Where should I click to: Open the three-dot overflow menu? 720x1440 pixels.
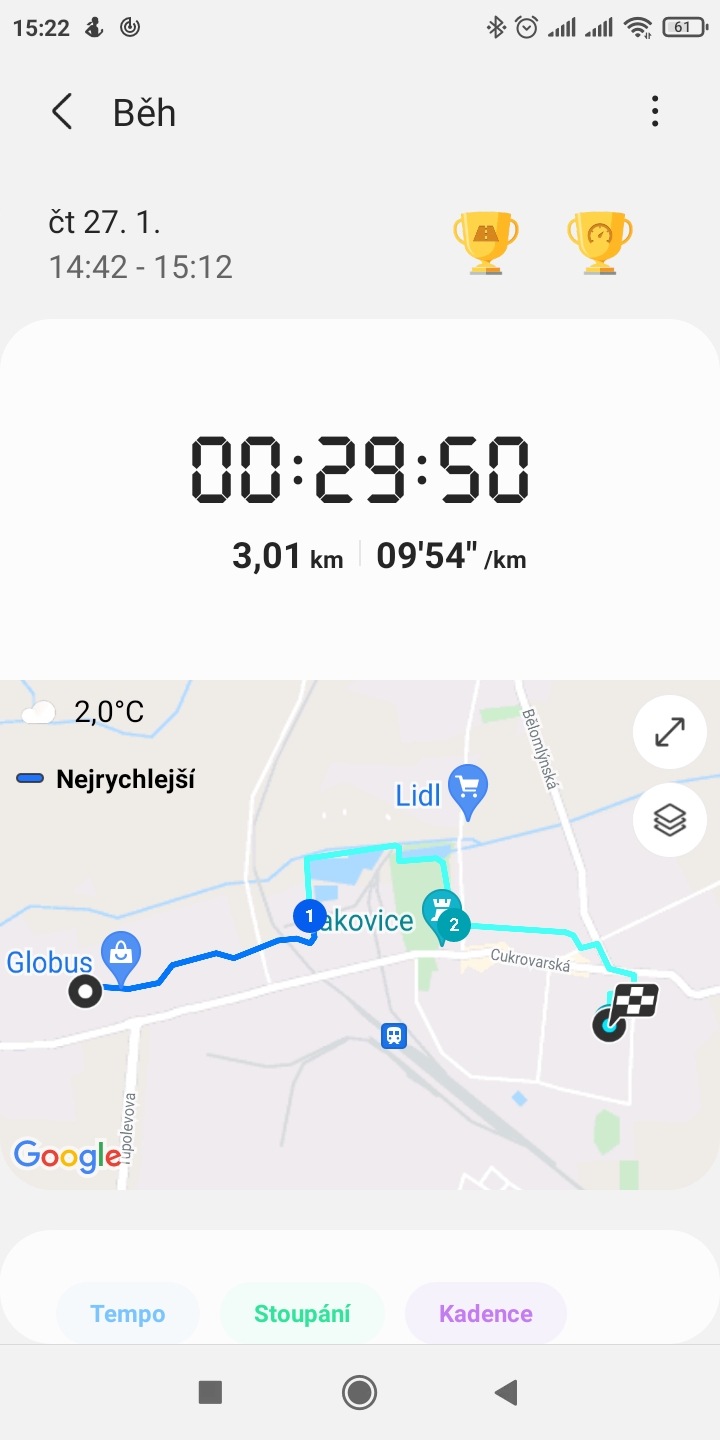[x=655, y=112]
